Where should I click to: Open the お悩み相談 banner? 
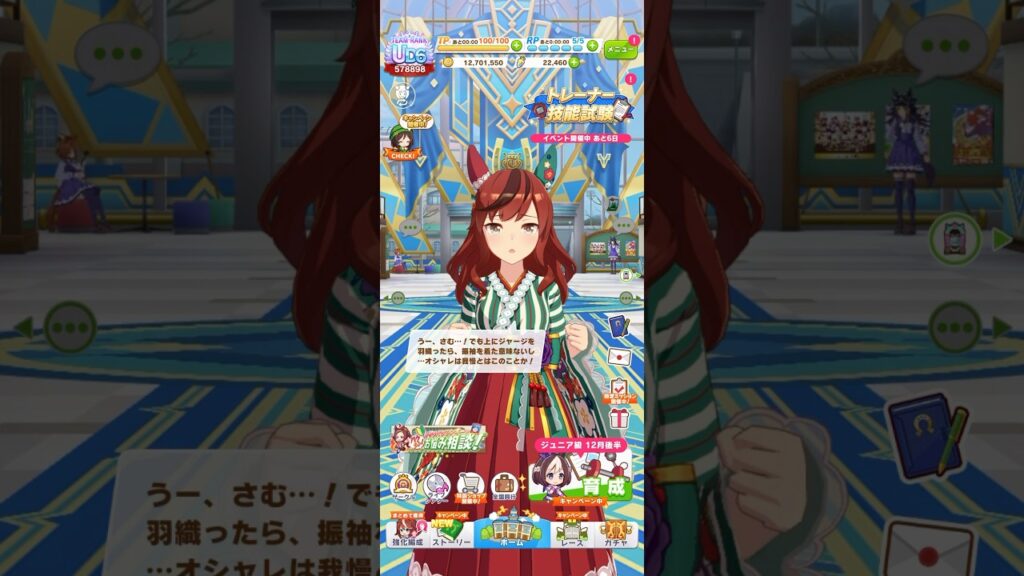pyautogui.click(x=438, y=439)
